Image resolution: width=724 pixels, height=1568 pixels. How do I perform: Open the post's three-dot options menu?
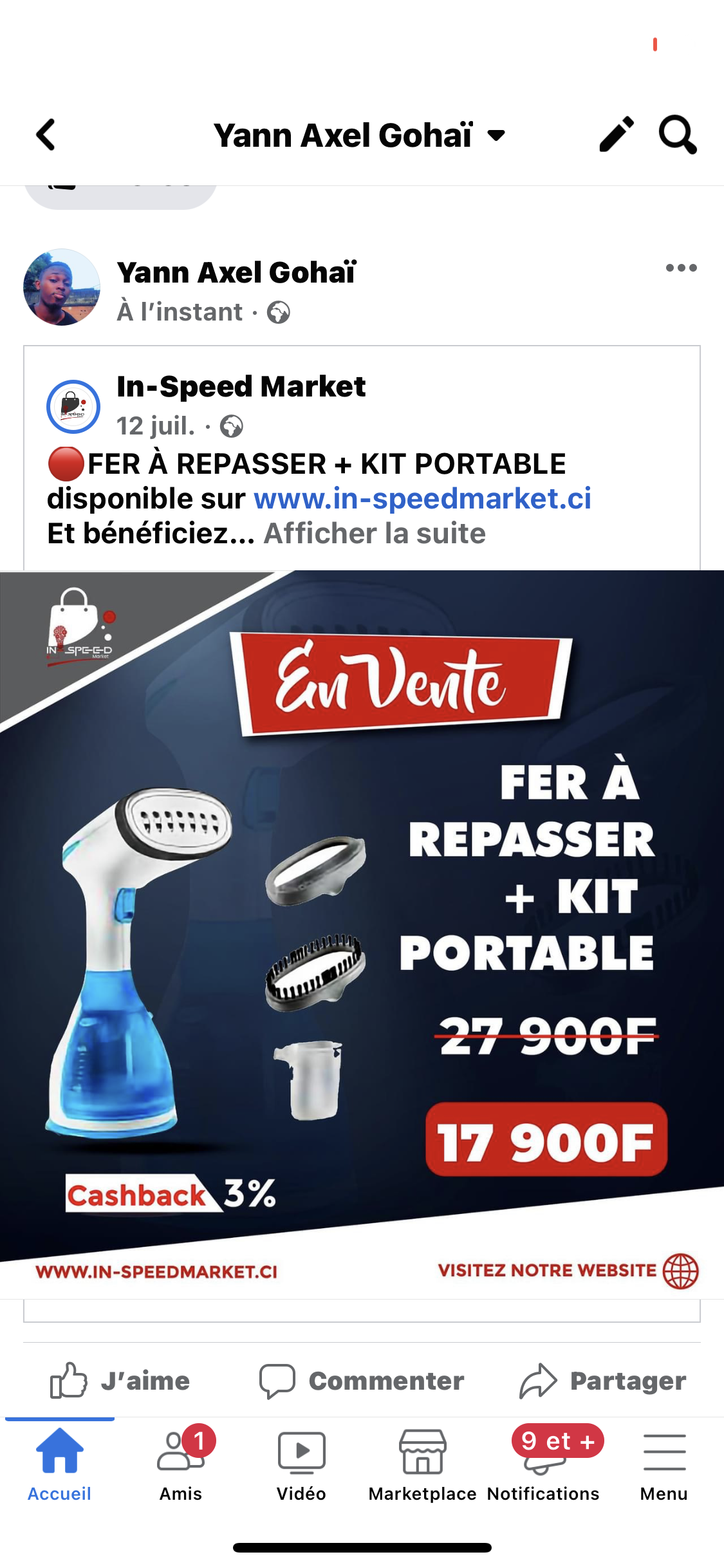681,268
